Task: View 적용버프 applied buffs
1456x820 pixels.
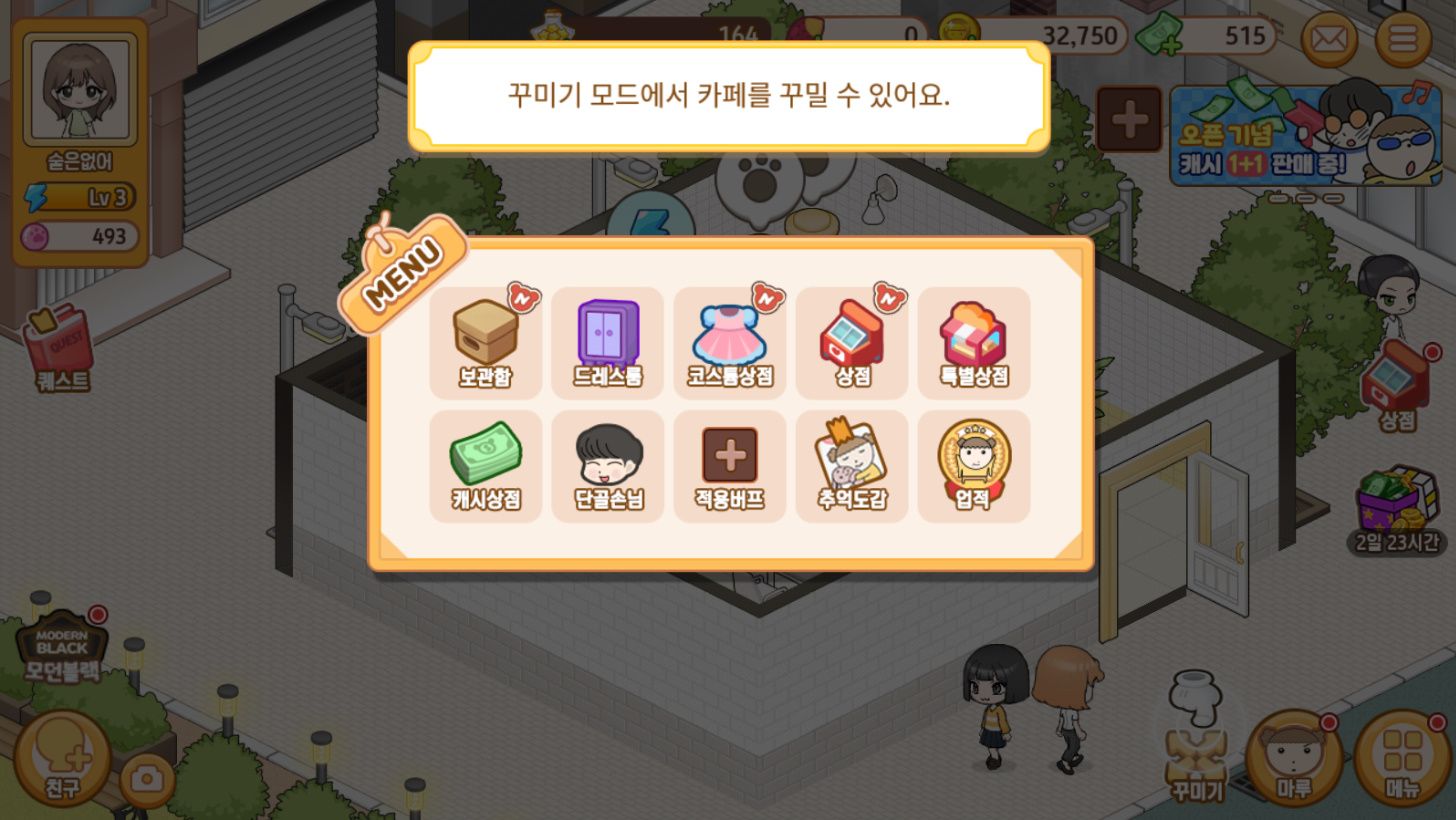Action: (730, 465)
